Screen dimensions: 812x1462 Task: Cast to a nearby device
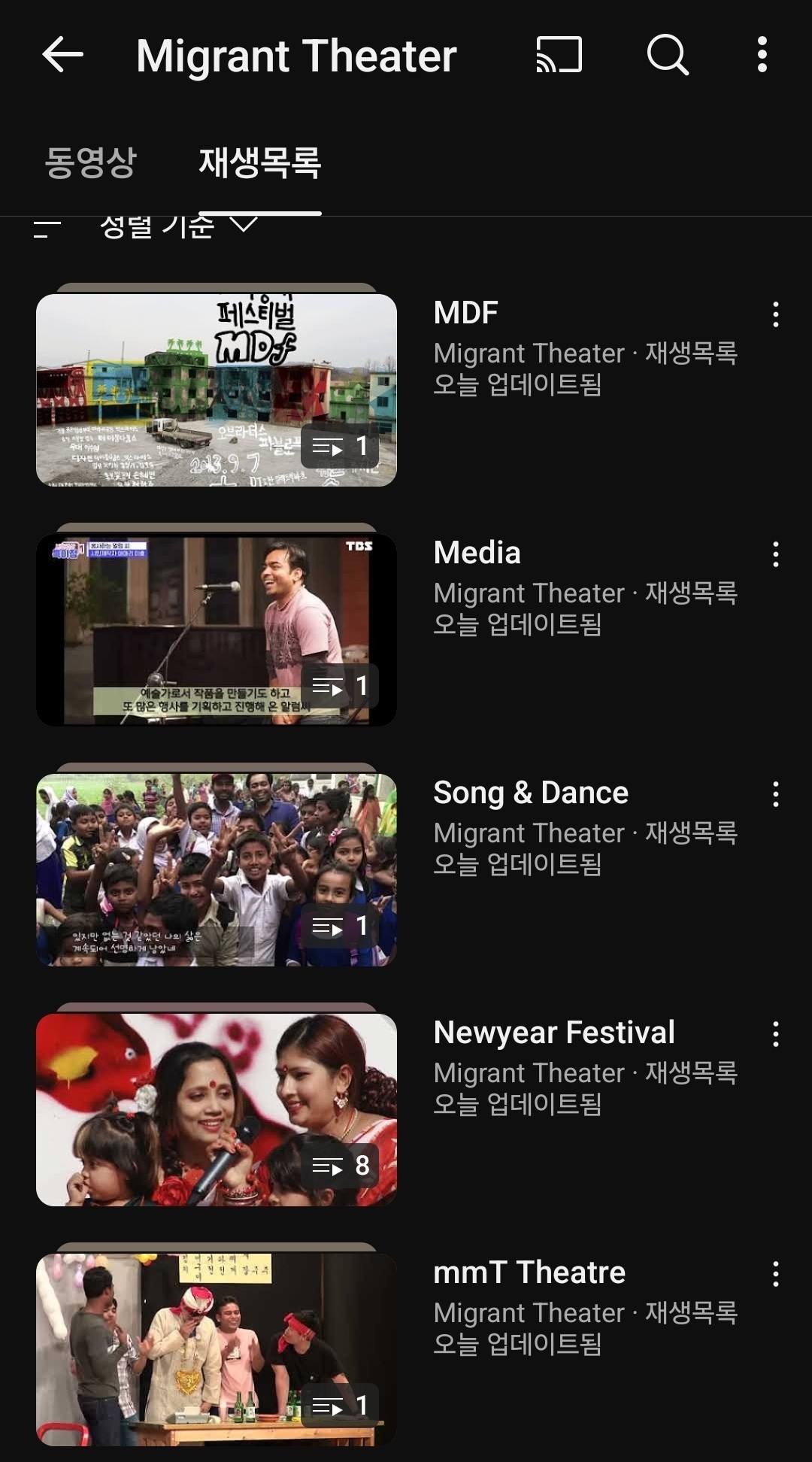(x=559, y=55)
